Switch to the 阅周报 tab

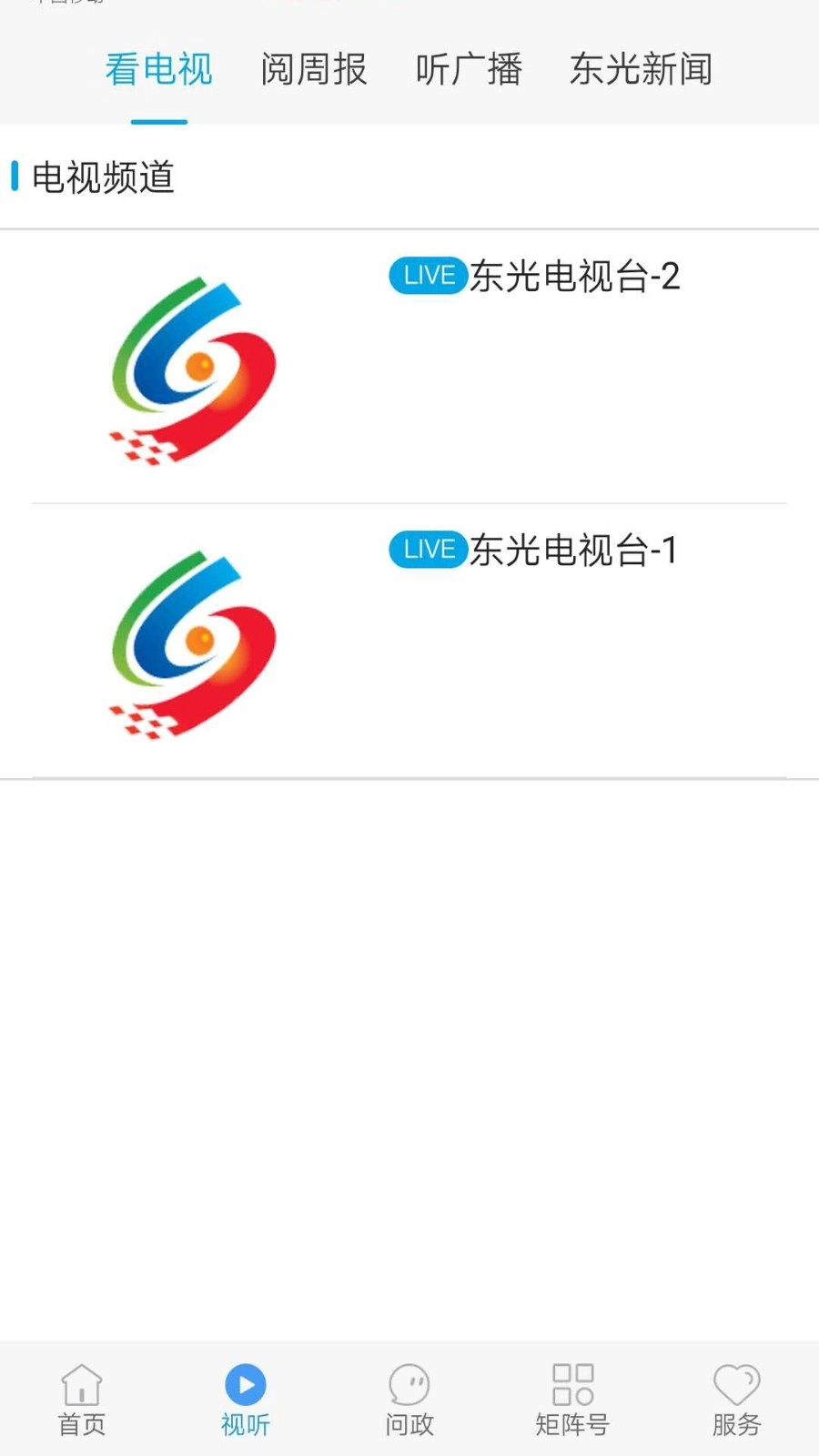click(313, 70)
